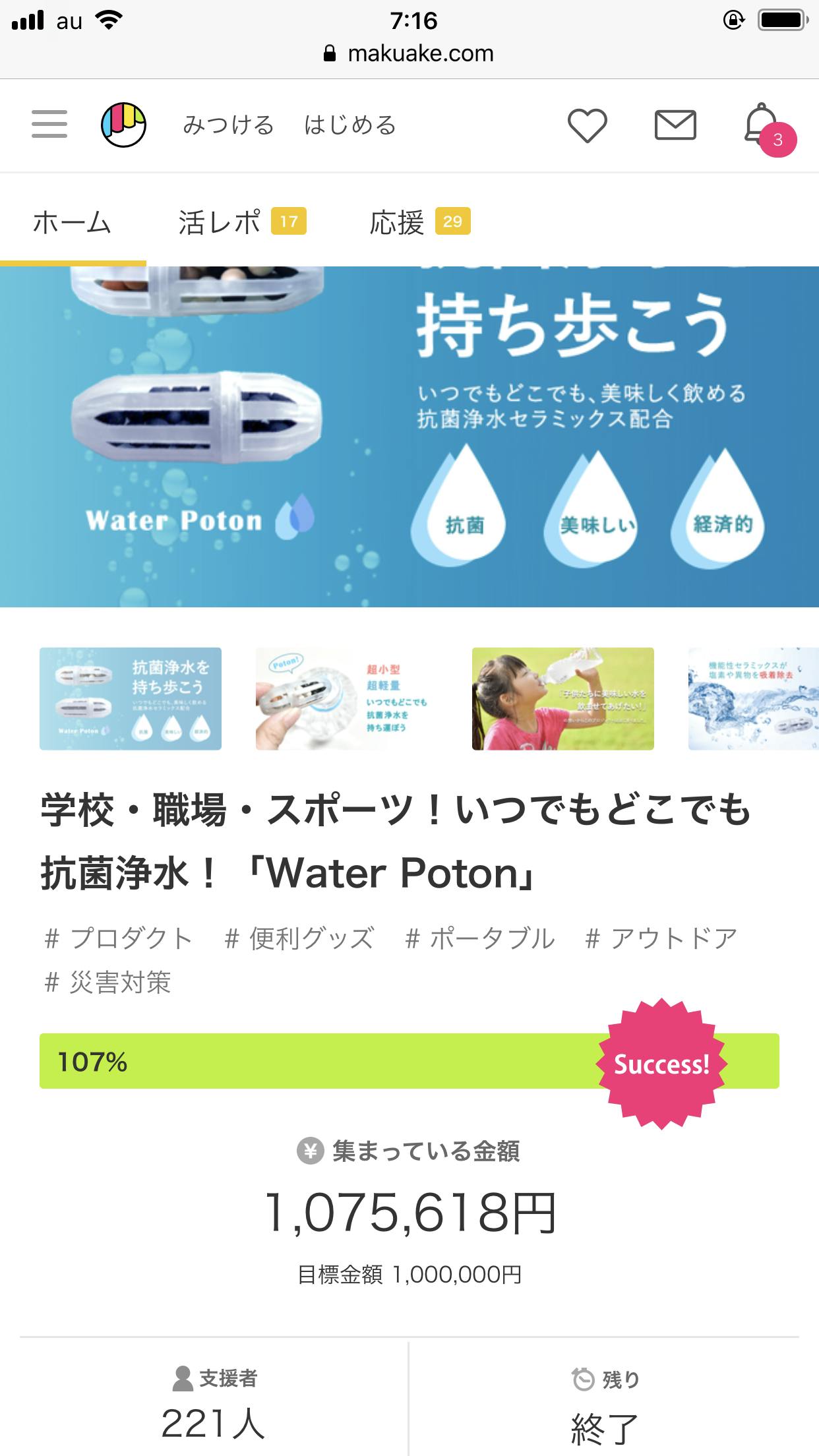Open the favorites heart icon
819x1456 pixels.
click(587, 125)
